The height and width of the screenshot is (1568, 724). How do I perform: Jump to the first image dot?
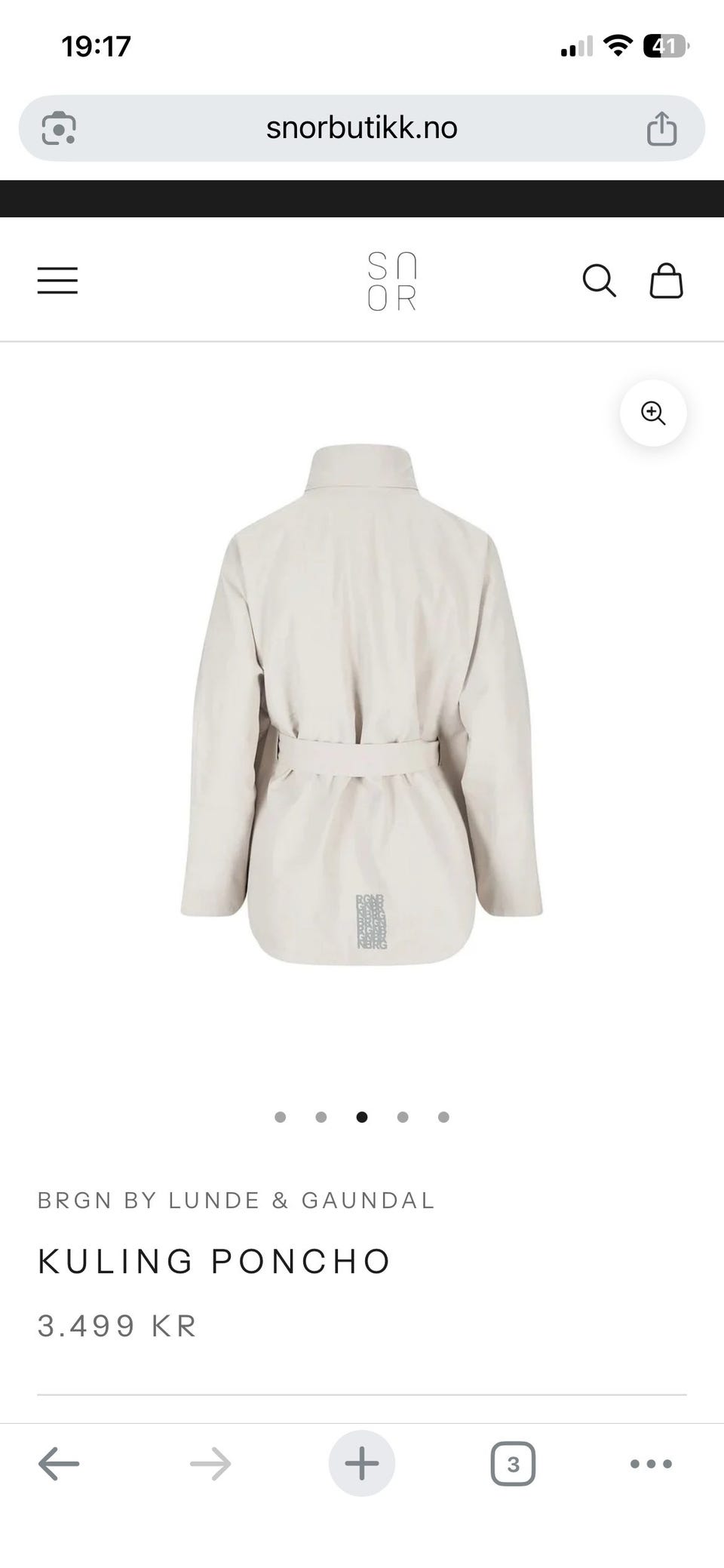click(281, 1117)
